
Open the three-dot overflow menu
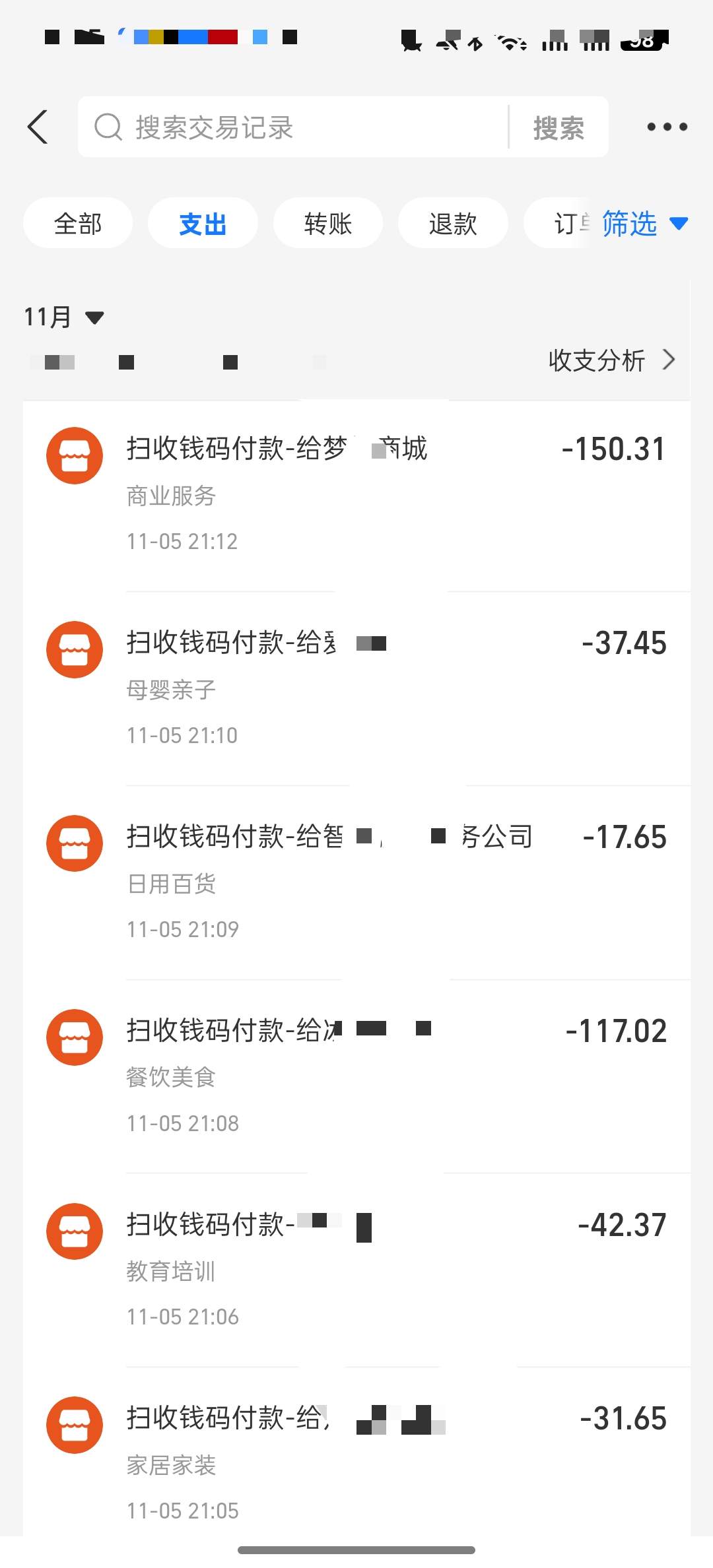(665, 126)
